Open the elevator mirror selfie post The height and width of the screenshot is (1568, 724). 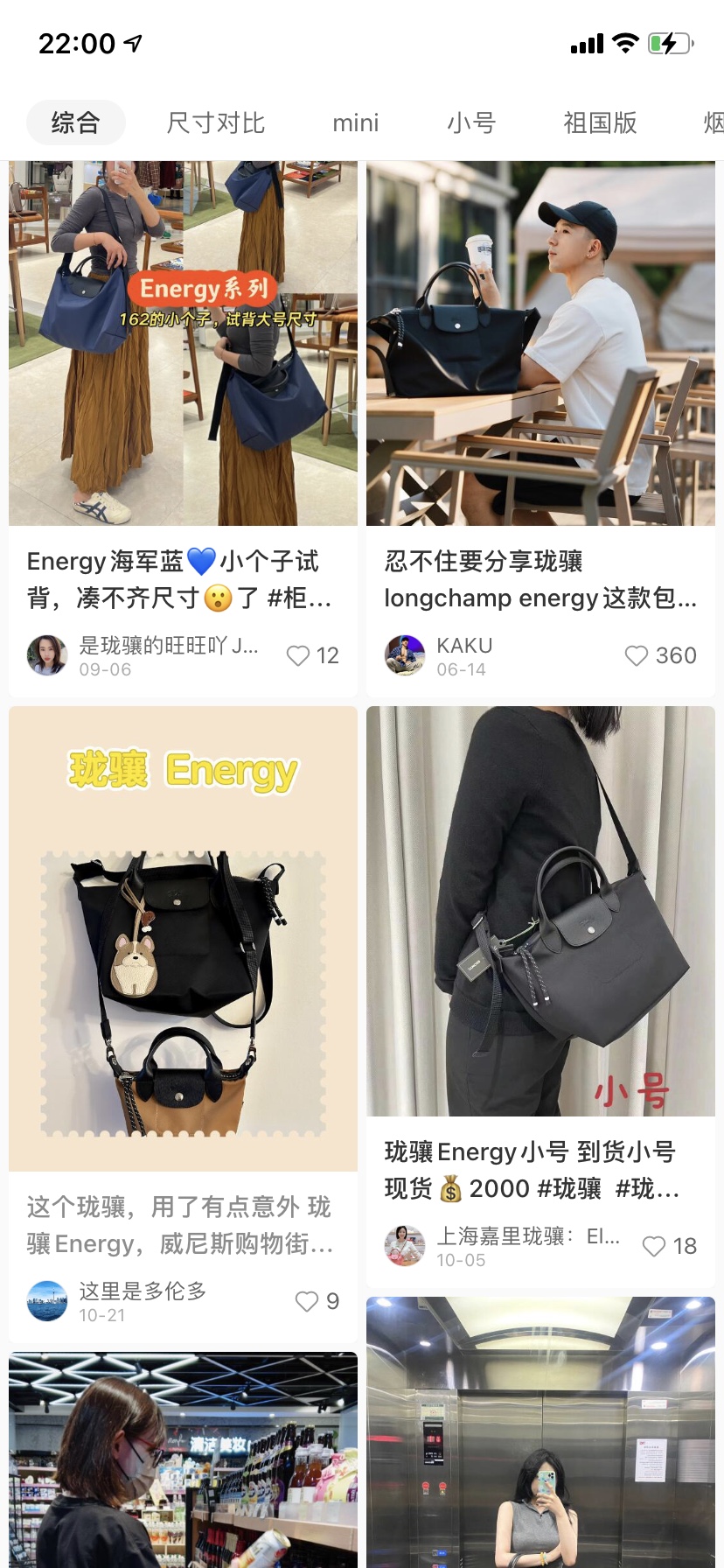pos(540,1432)
